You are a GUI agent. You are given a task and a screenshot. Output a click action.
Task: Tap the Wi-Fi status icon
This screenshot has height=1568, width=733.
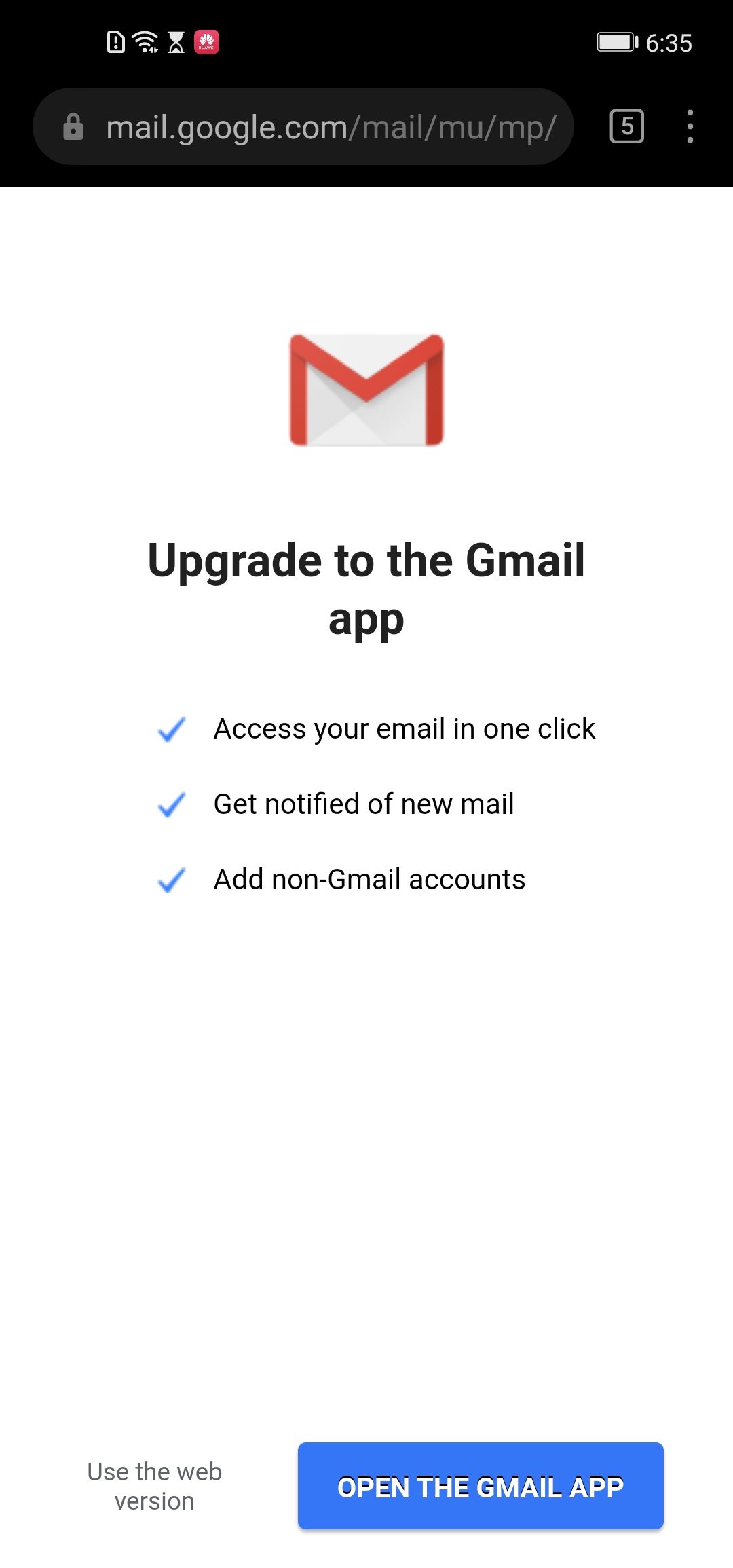pyautogui.click(x=145, y=42)
